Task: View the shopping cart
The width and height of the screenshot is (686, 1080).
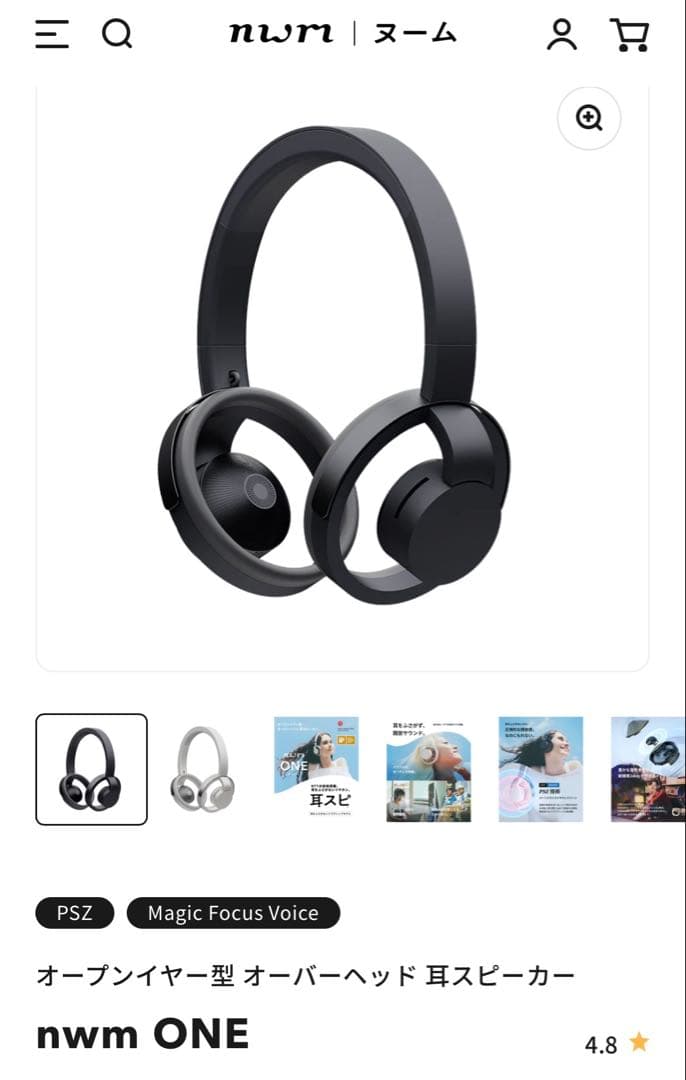Action: coord(629,35)
